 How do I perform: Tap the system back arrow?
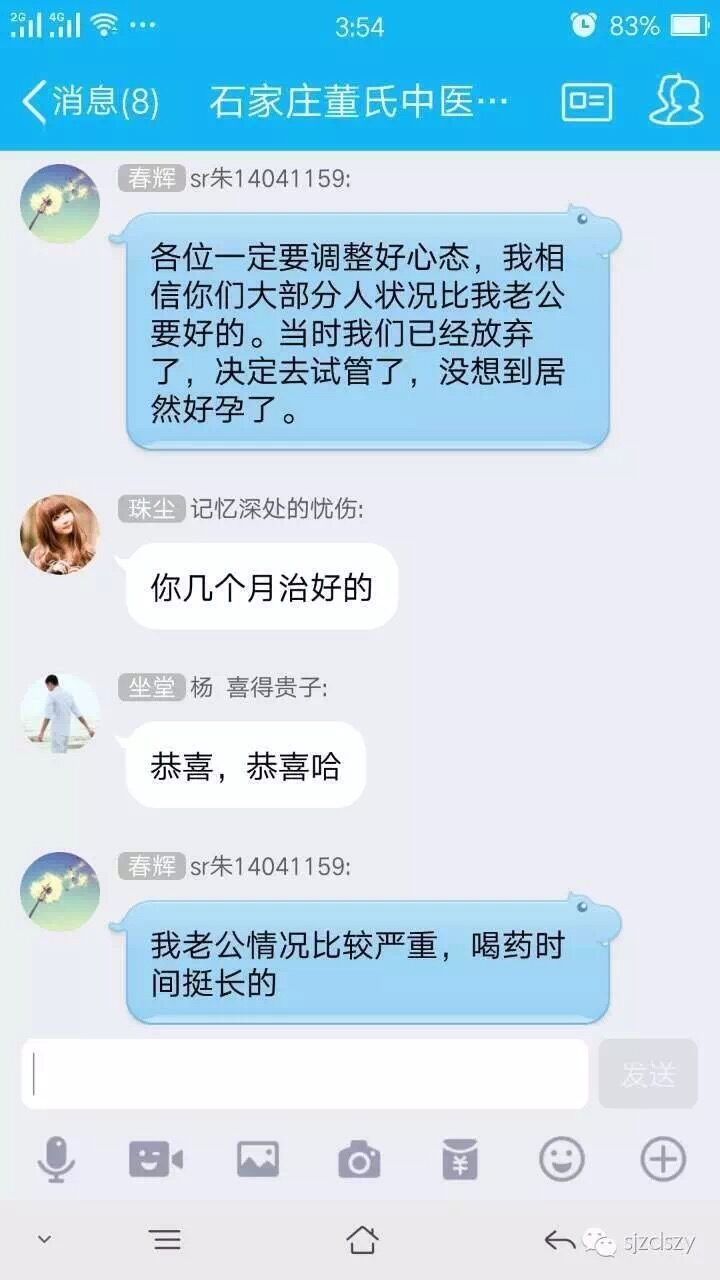[559, 1241]
